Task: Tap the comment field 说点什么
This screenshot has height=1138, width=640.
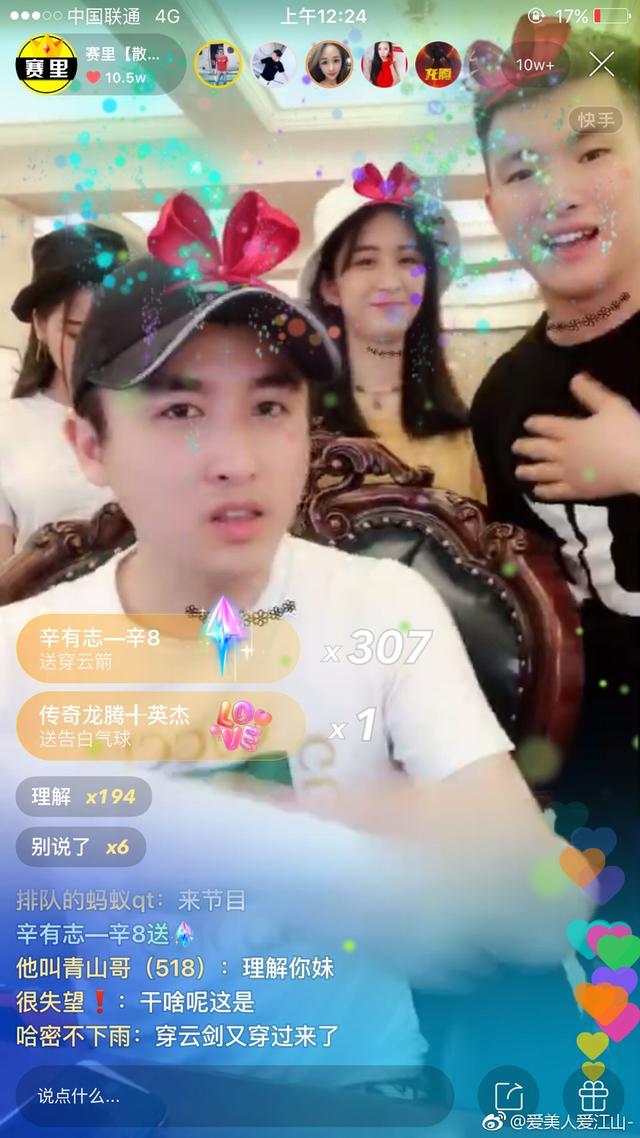Action: tap(230, 1095)
